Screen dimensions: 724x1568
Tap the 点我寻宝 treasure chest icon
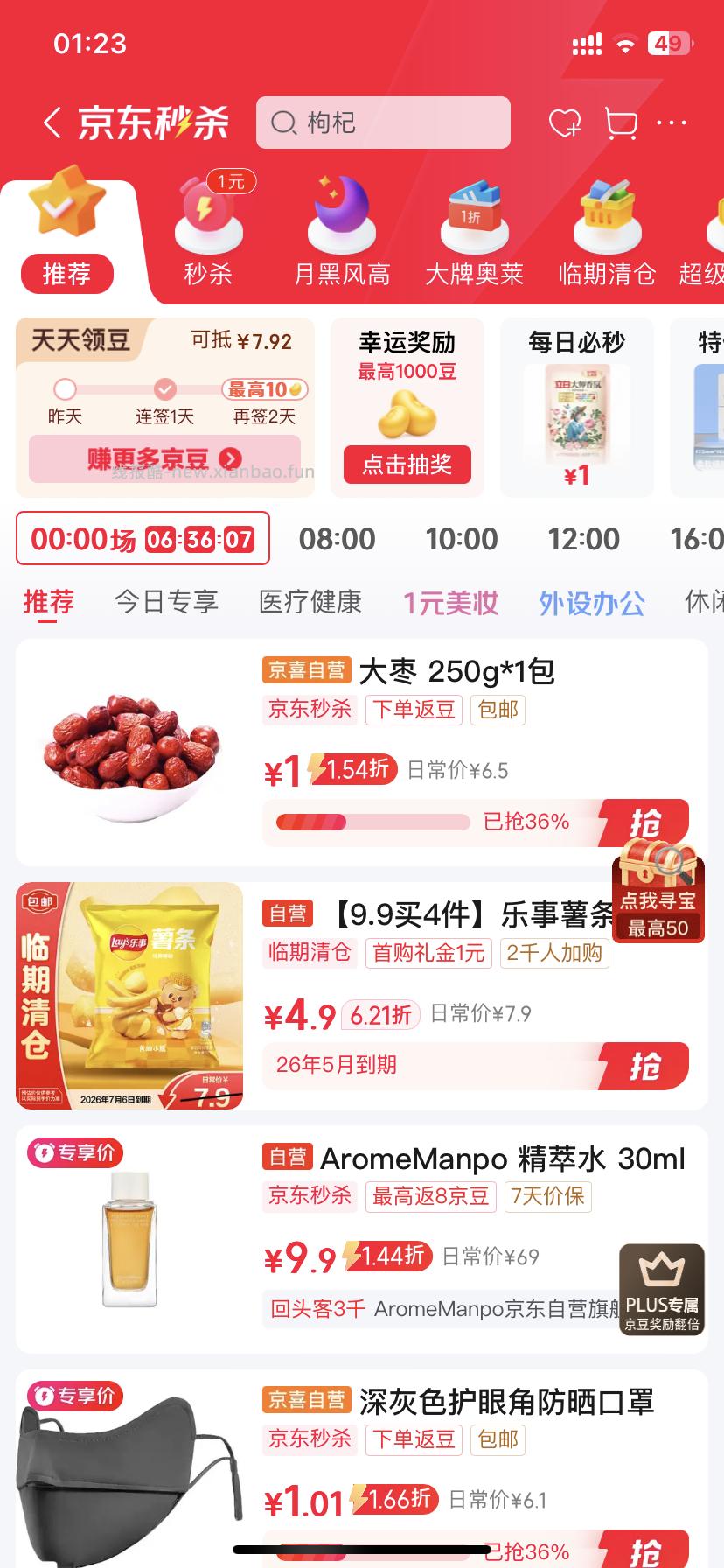[658, 891]
